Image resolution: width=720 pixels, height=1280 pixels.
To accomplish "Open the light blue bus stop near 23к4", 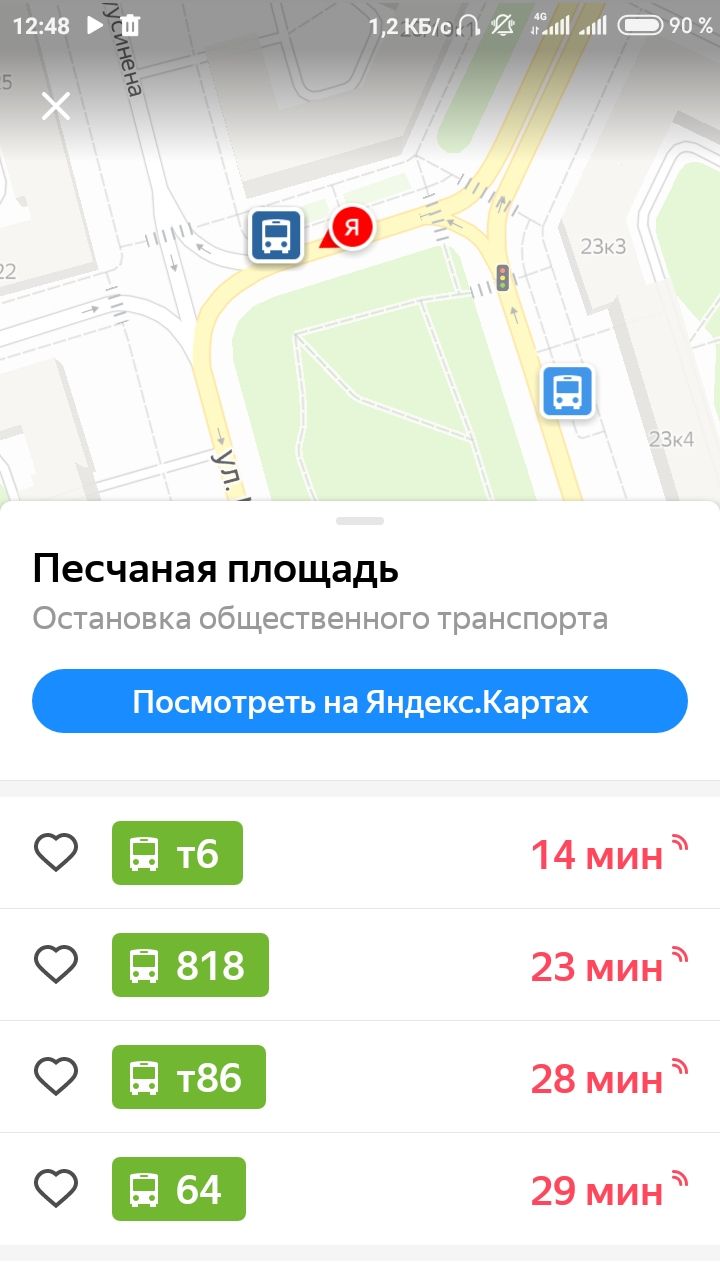I will 568,390.
